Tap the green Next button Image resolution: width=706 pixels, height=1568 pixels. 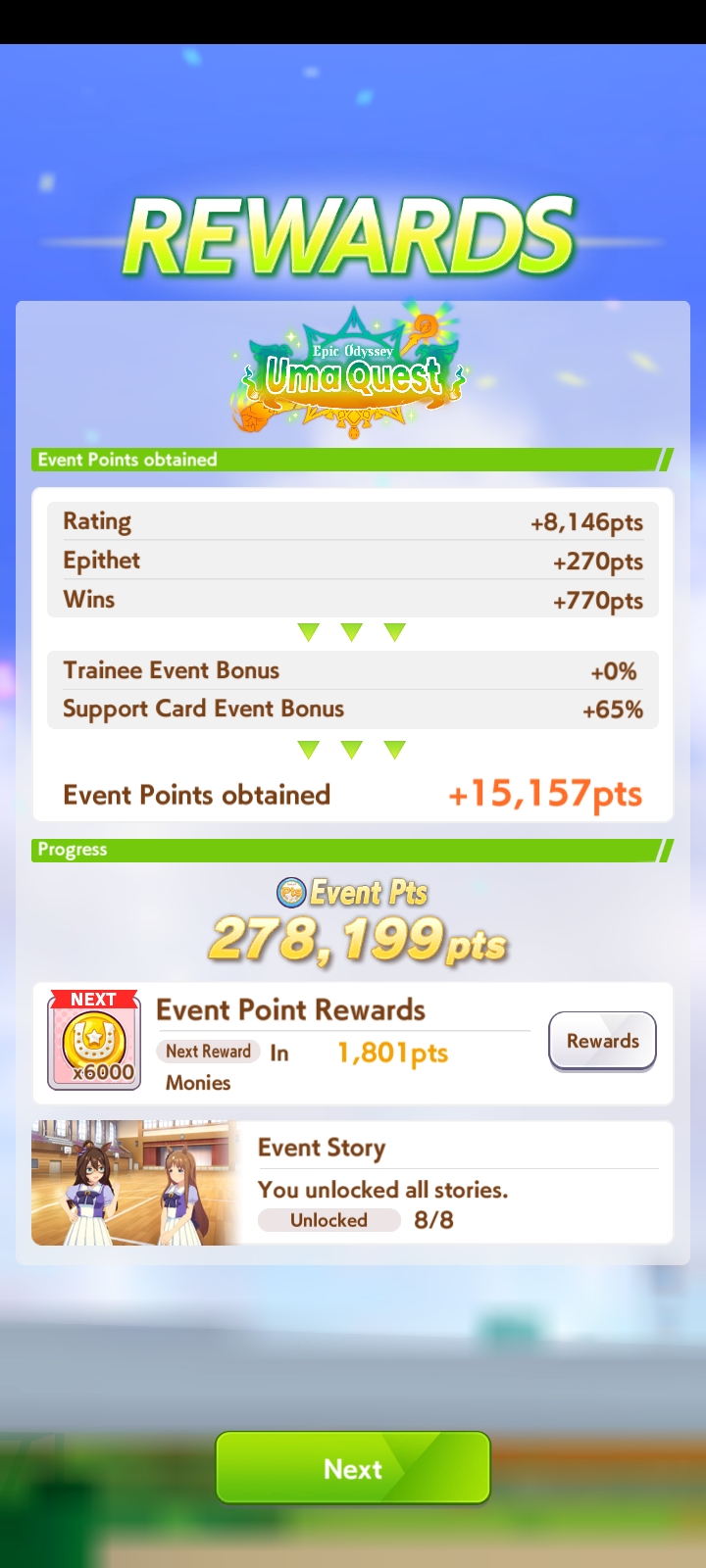(353, 1467)
